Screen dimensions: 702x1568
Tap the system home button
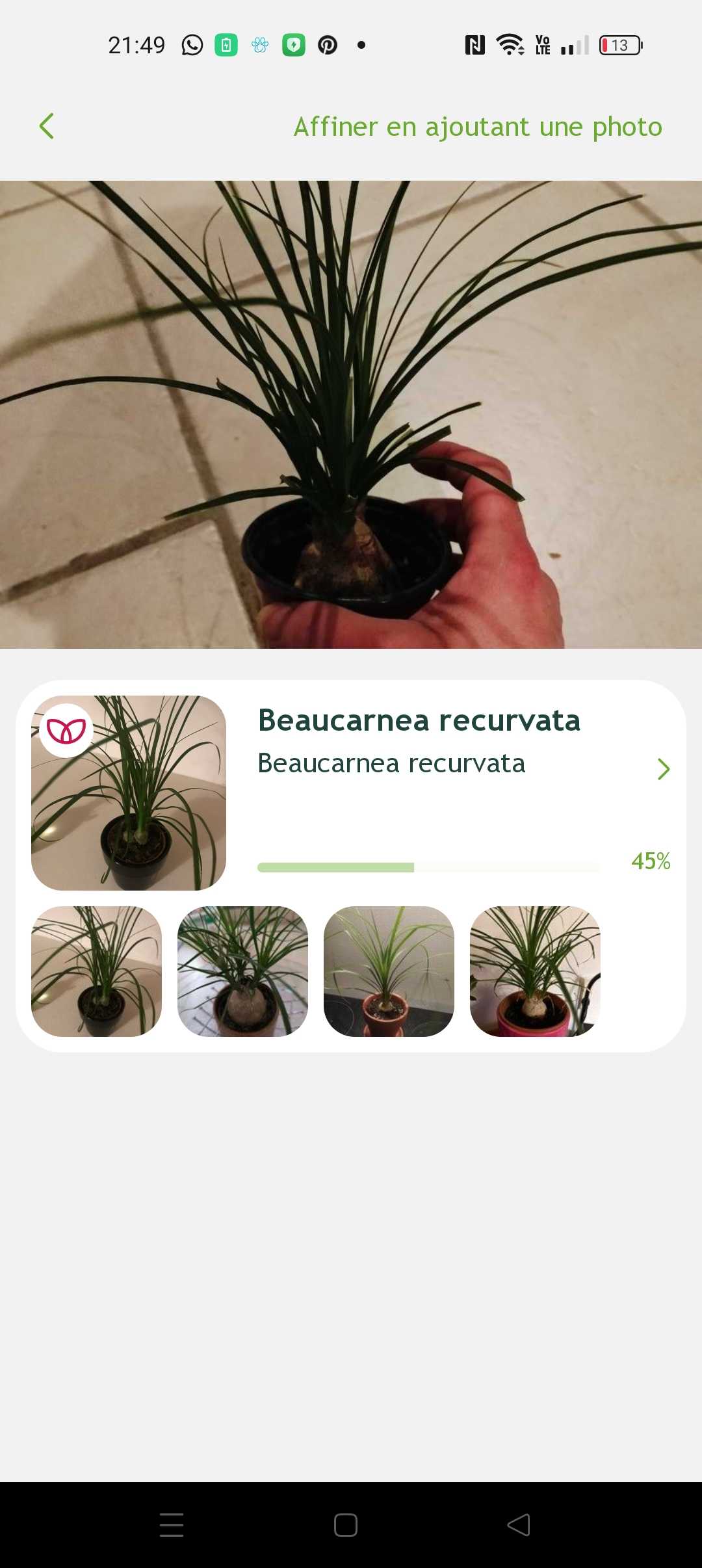346,1525
